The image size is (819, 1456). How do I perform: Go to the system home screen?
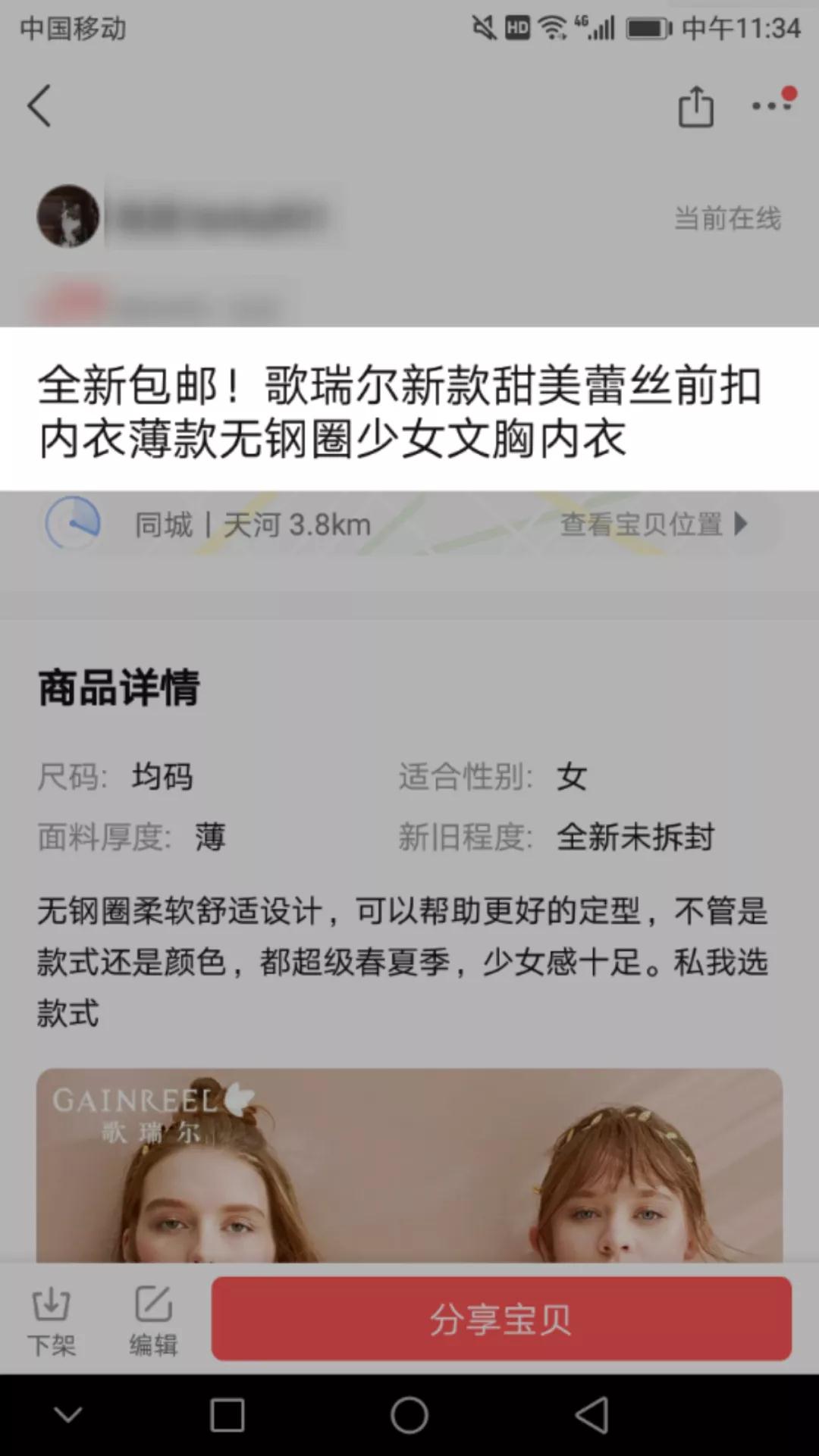tap(409, 1414)
